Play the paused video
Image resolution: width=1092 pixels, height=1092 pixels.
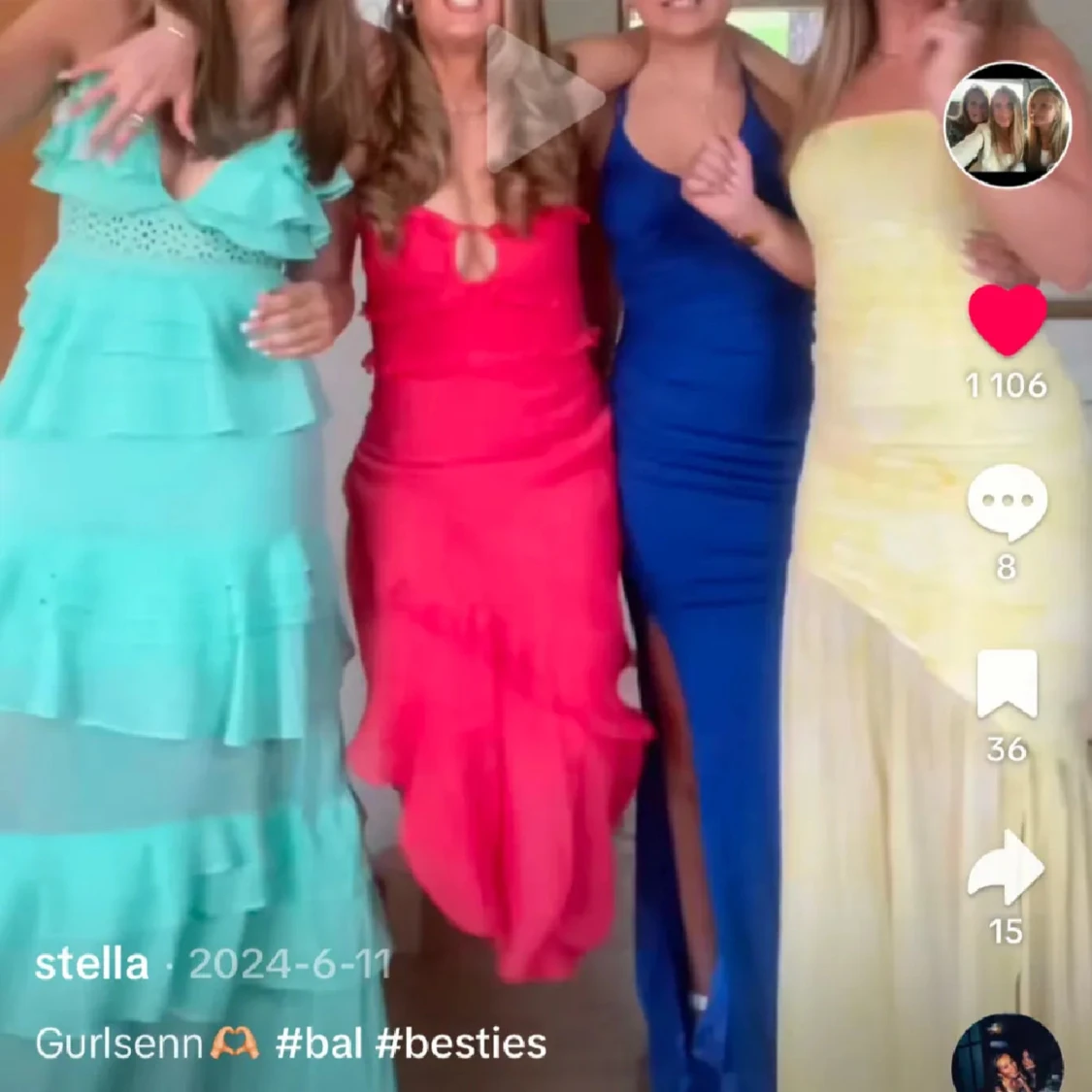(x=540, y=98)
